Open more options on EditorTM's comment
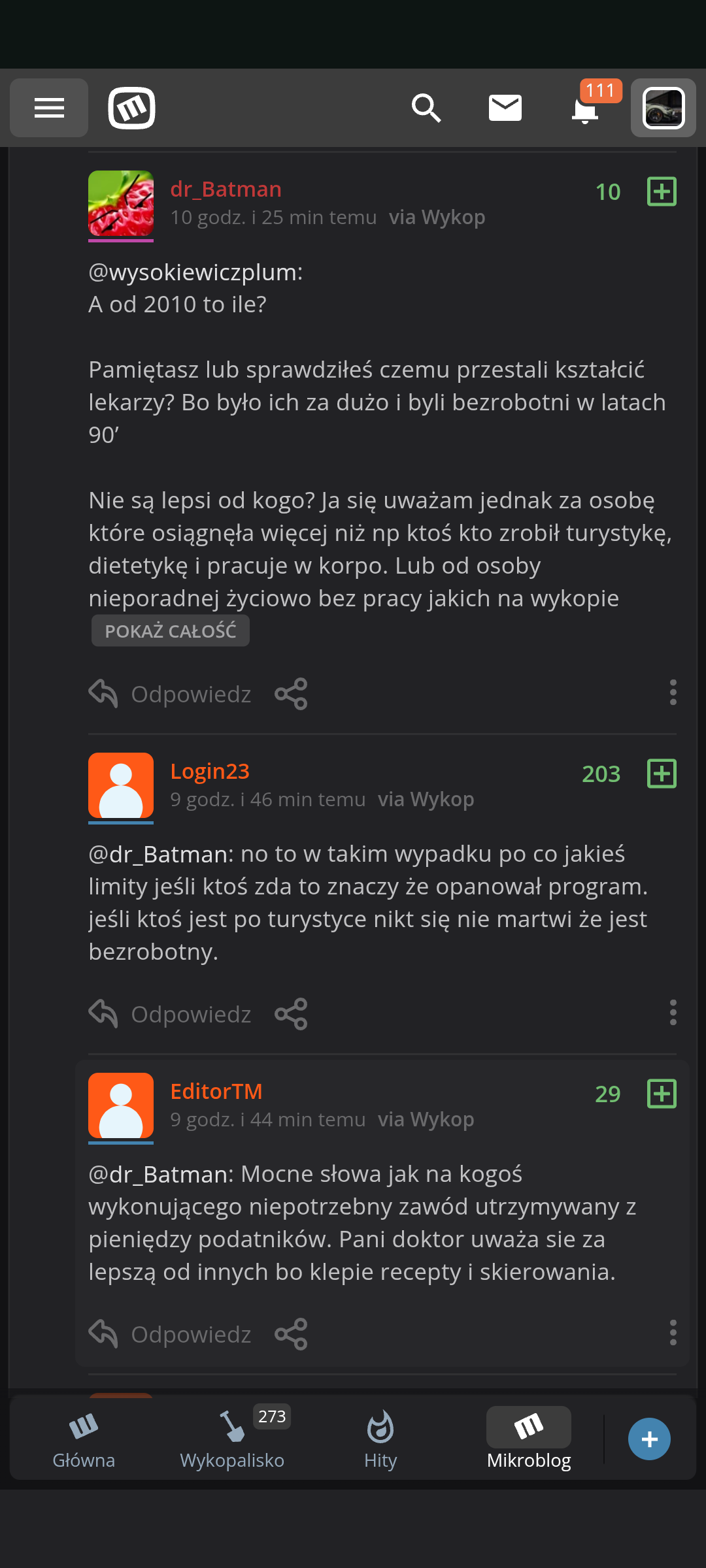Image resolution: width=706 pixels, height=1568 pixels. 673,1333
